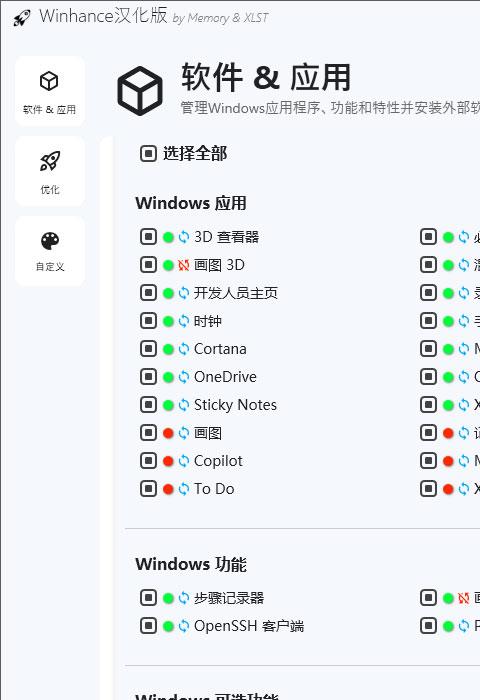Check the Copilot checkbox
The width and height of the screenshot is (480, 700).
point(148,461)
